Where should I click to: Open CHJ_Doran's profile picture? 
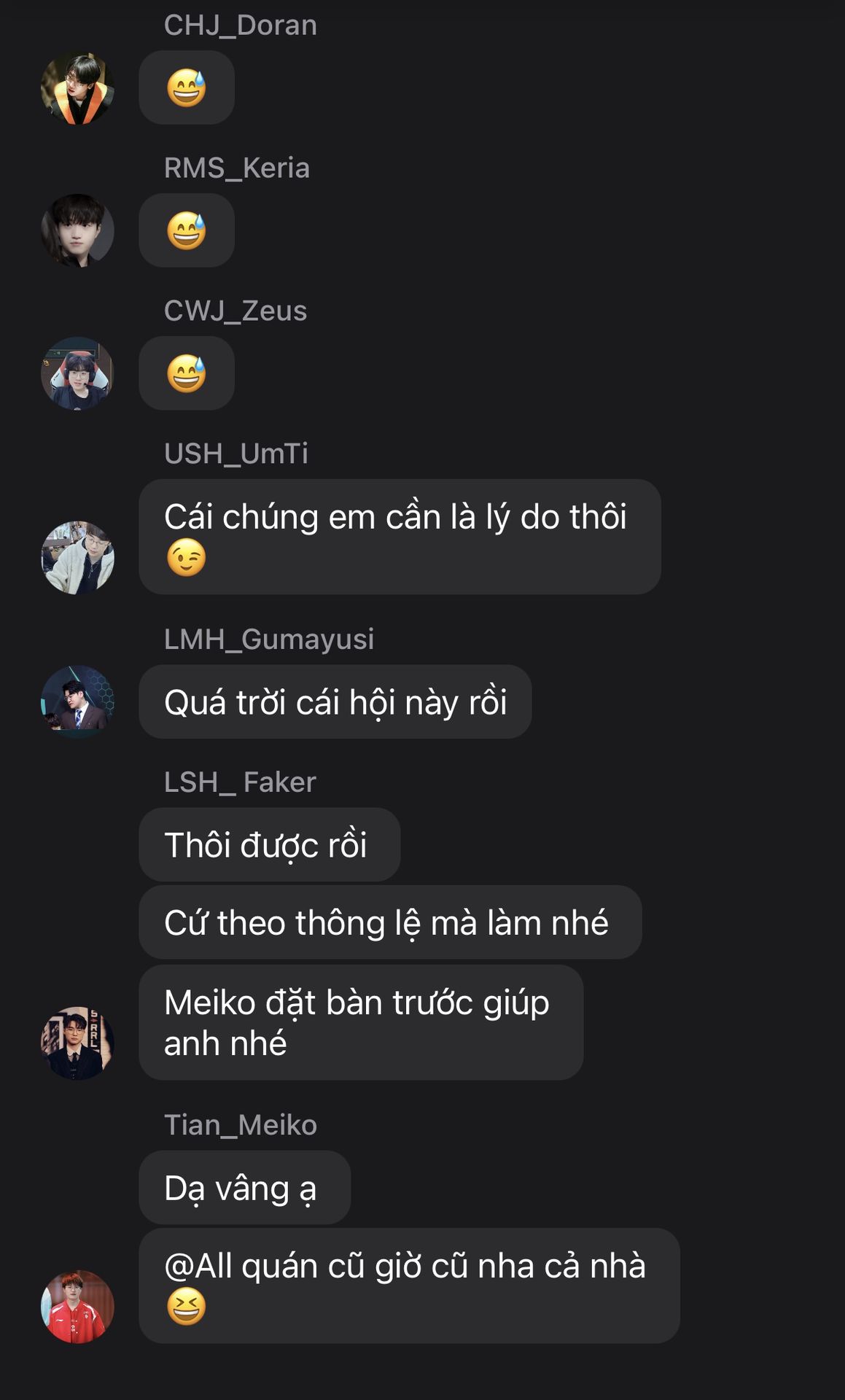(77, 88)
